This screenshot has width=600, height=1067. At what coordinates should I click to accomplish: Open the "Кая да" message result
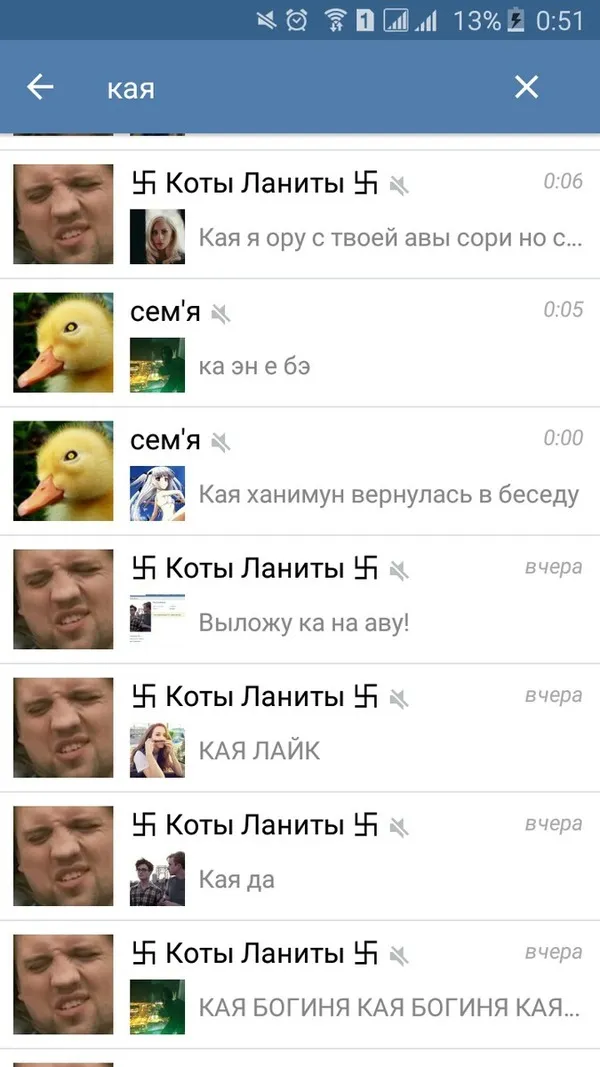point(300,856)
